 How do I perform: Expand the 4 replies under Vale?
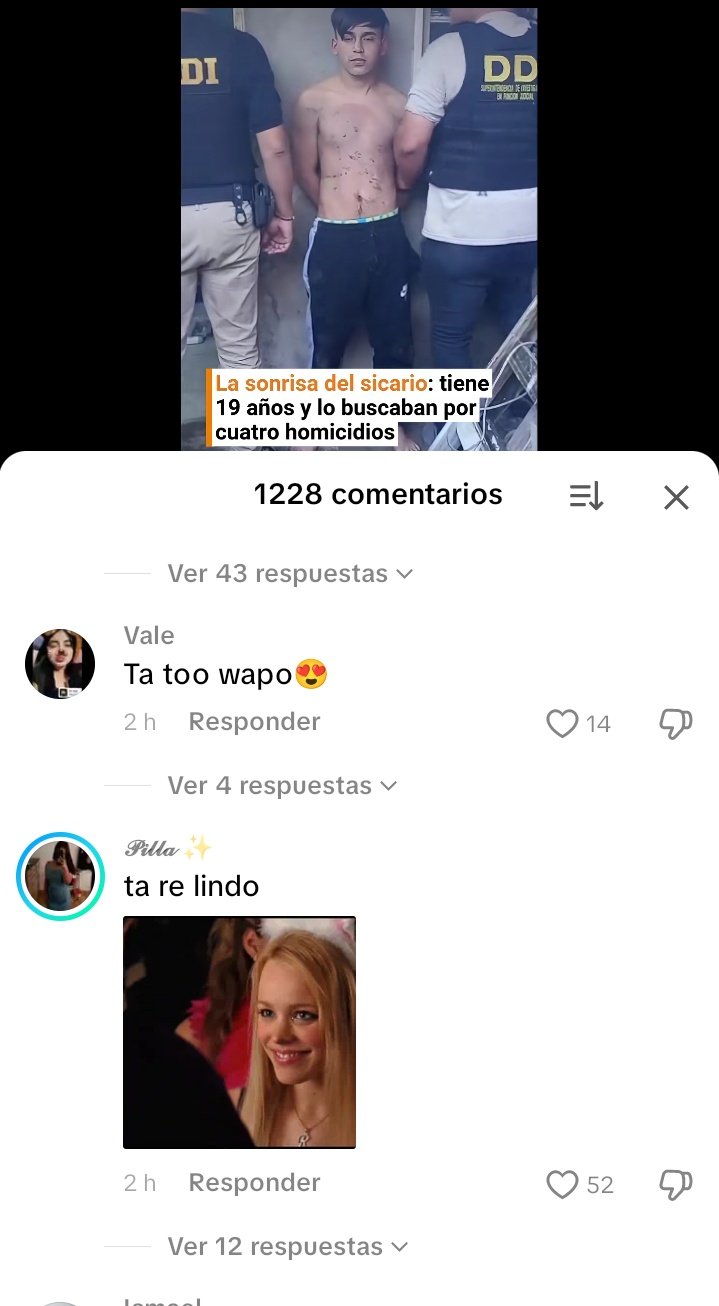click(x=281, y=786)
